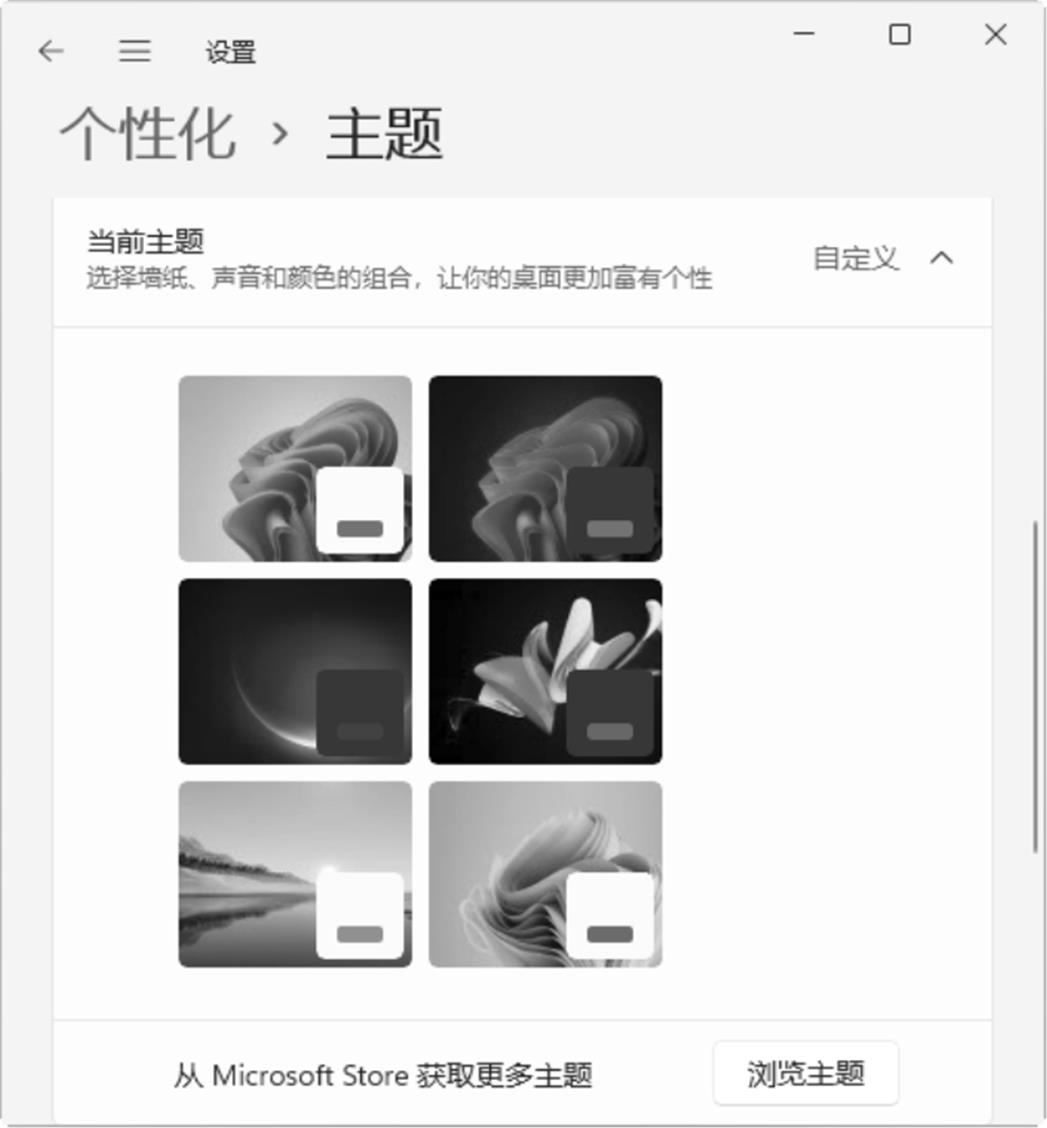This screenshot has width=1047, height=1128.
Task: Collapse the 当前主题 section
Action: (x=941, y=258)
